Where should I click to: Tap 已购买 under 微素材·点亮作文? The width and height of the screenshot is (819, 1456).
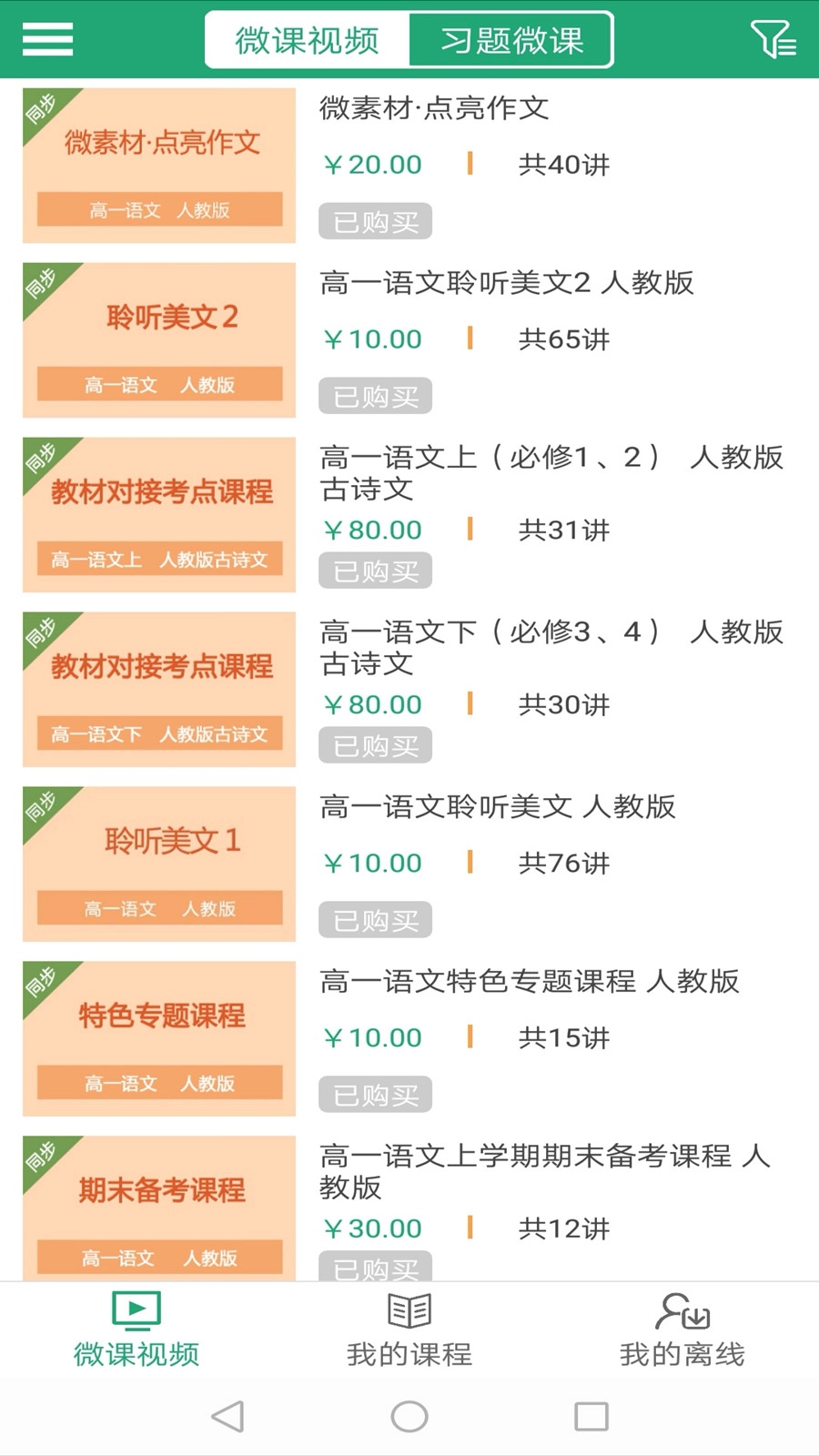point(375,221)
